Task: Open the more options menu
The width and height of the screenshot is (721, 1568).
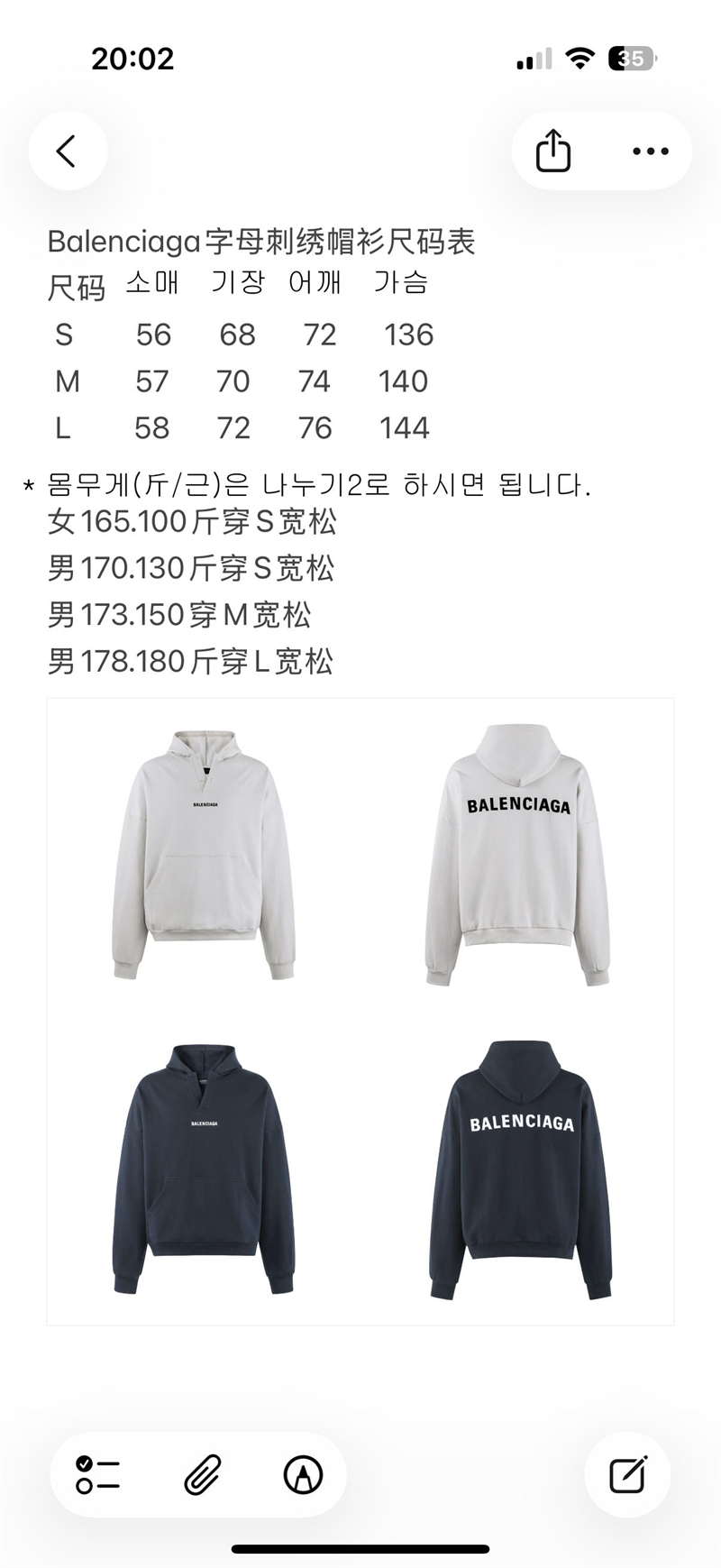Action: (x=650, y=151)
